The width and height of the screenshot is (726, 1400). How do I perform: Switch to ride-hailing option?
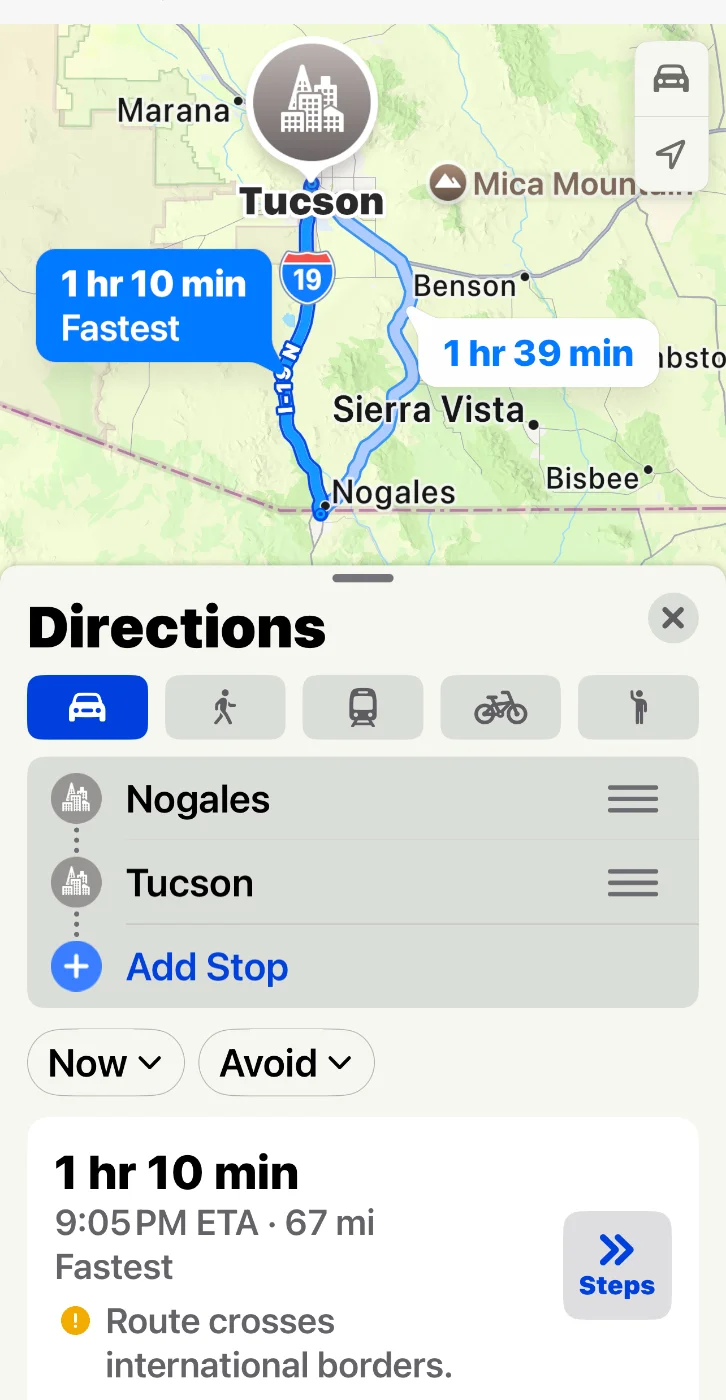(638, 708)
